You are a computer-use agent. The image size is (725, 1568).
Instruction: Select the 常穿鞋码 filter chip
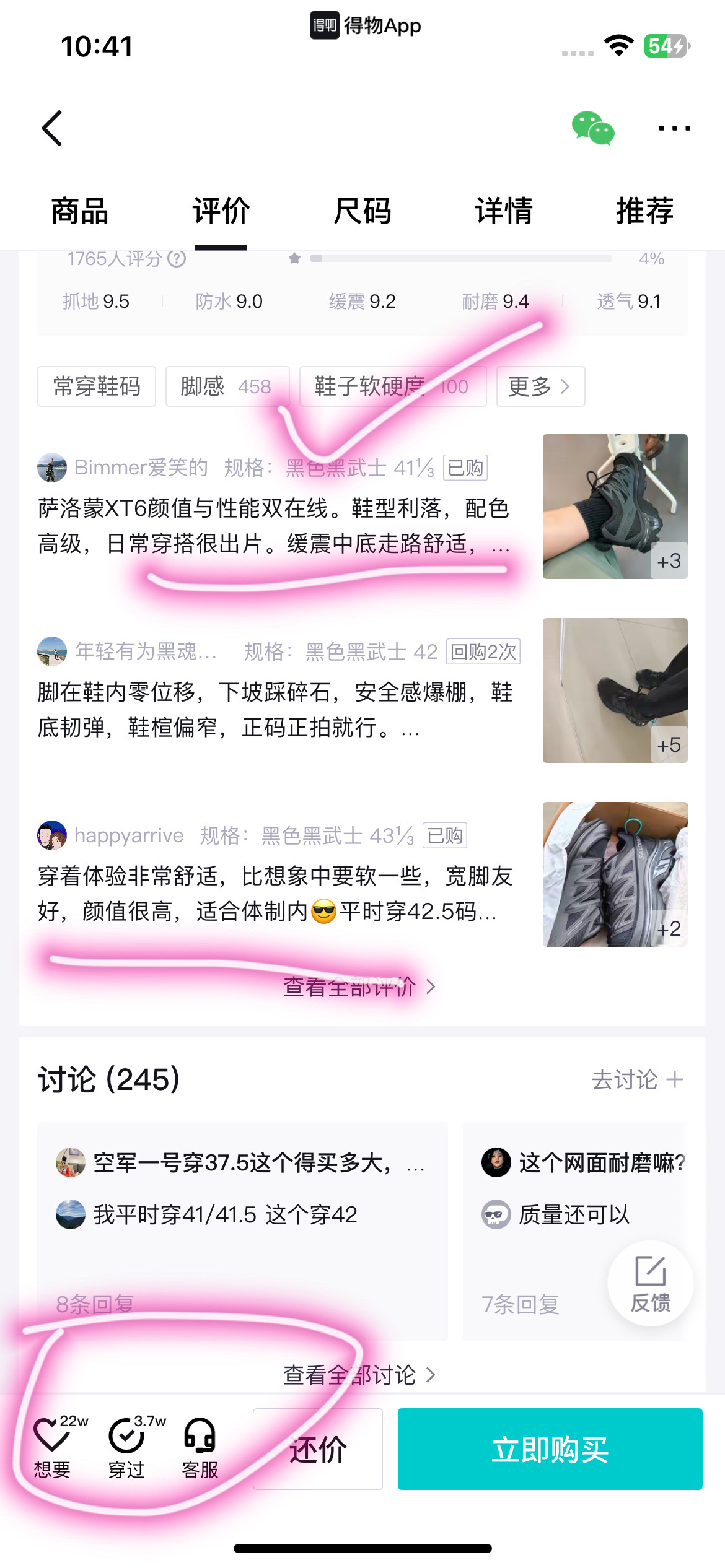(97, 386)
